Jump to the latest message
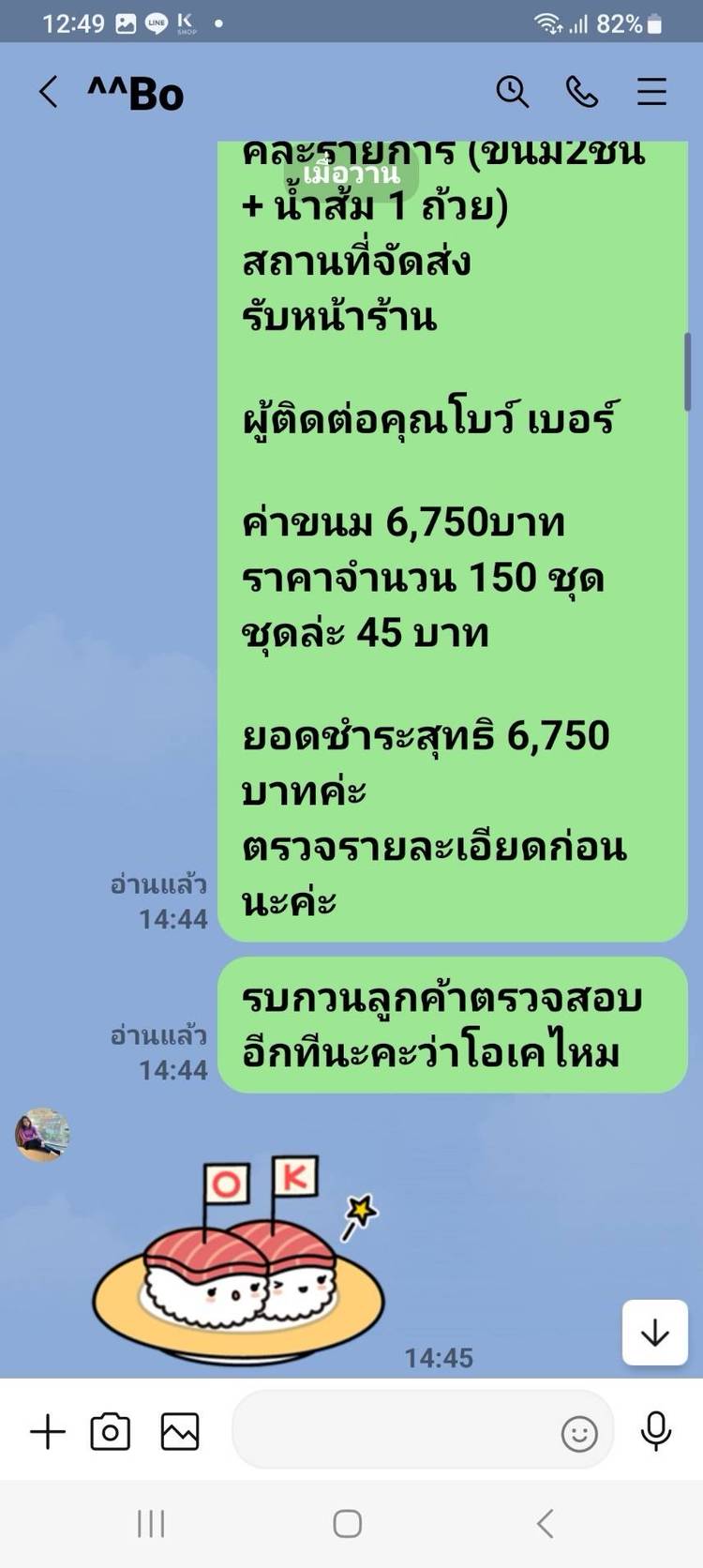The image size is (703, 1568). click(654, 1332)
